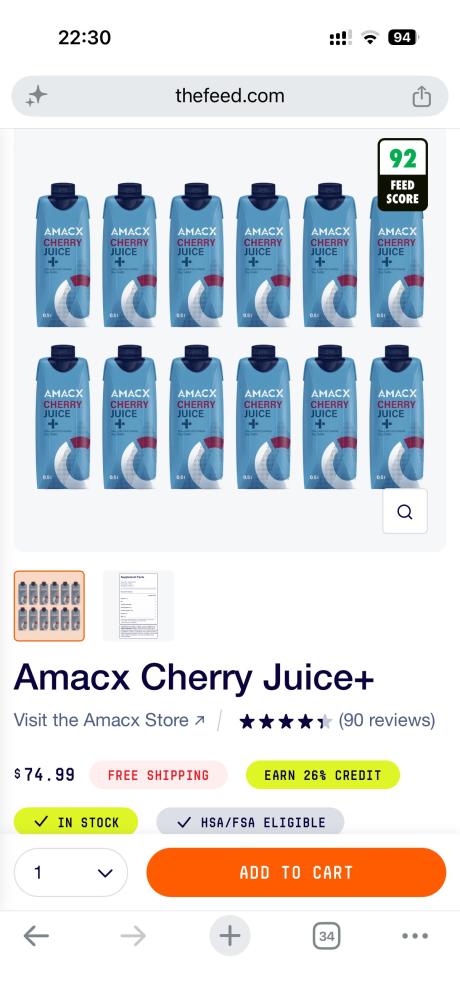
Task: Open the browser's three-dot menu
Action: [415, 936]
